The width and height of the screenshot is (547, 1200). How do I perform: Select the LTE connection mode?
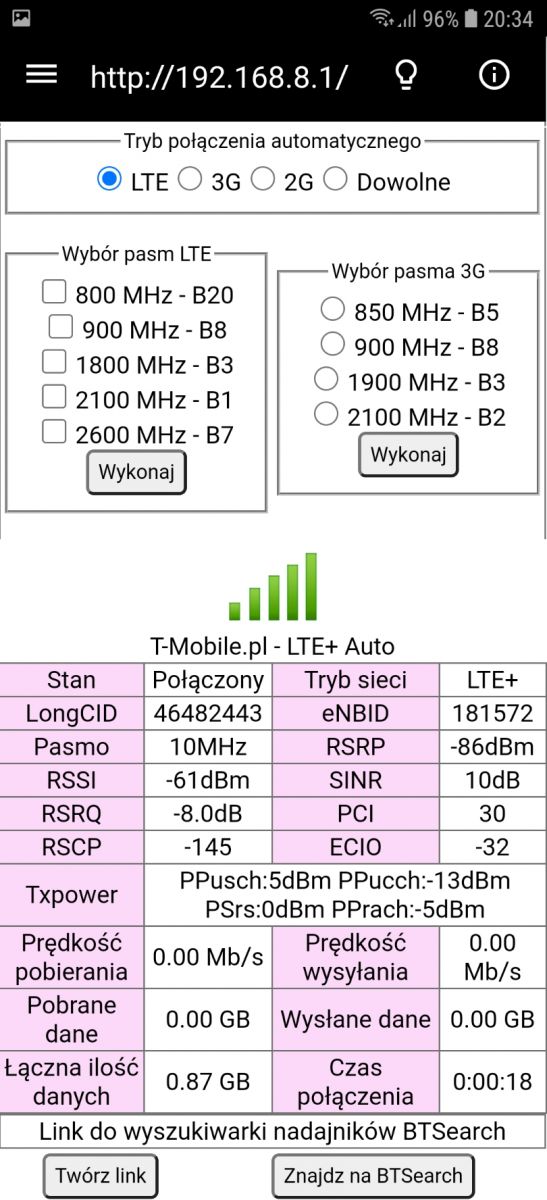point(108,180)
